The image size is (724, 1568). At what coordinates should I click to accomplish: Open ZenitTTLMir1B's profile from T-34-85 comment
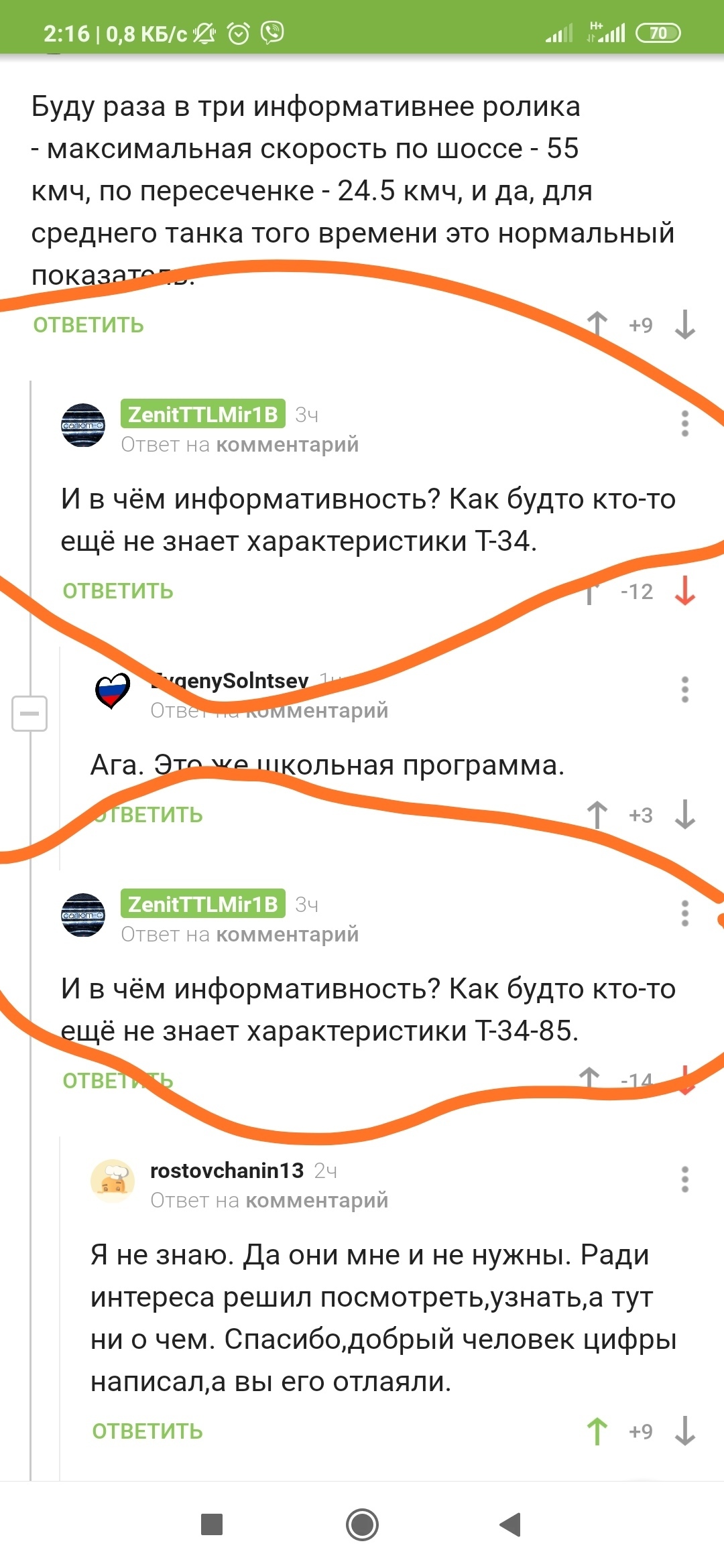tap(203, 904)
